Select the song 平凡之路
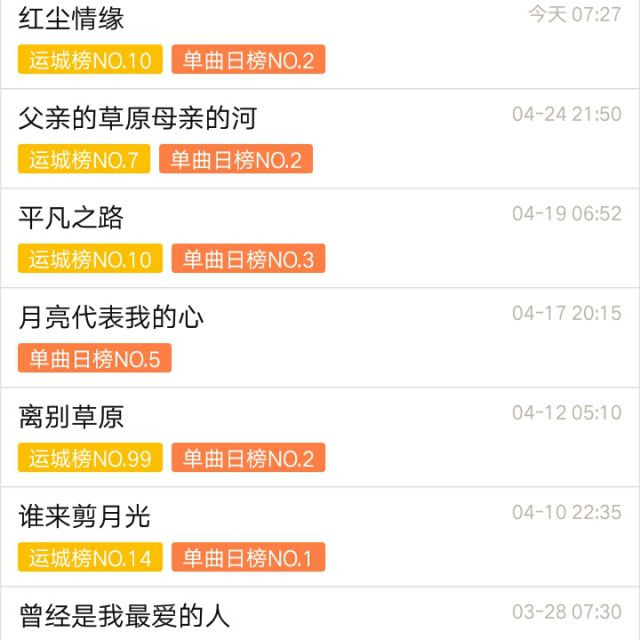Screen dimensions: 640x640 coord(72,218)
